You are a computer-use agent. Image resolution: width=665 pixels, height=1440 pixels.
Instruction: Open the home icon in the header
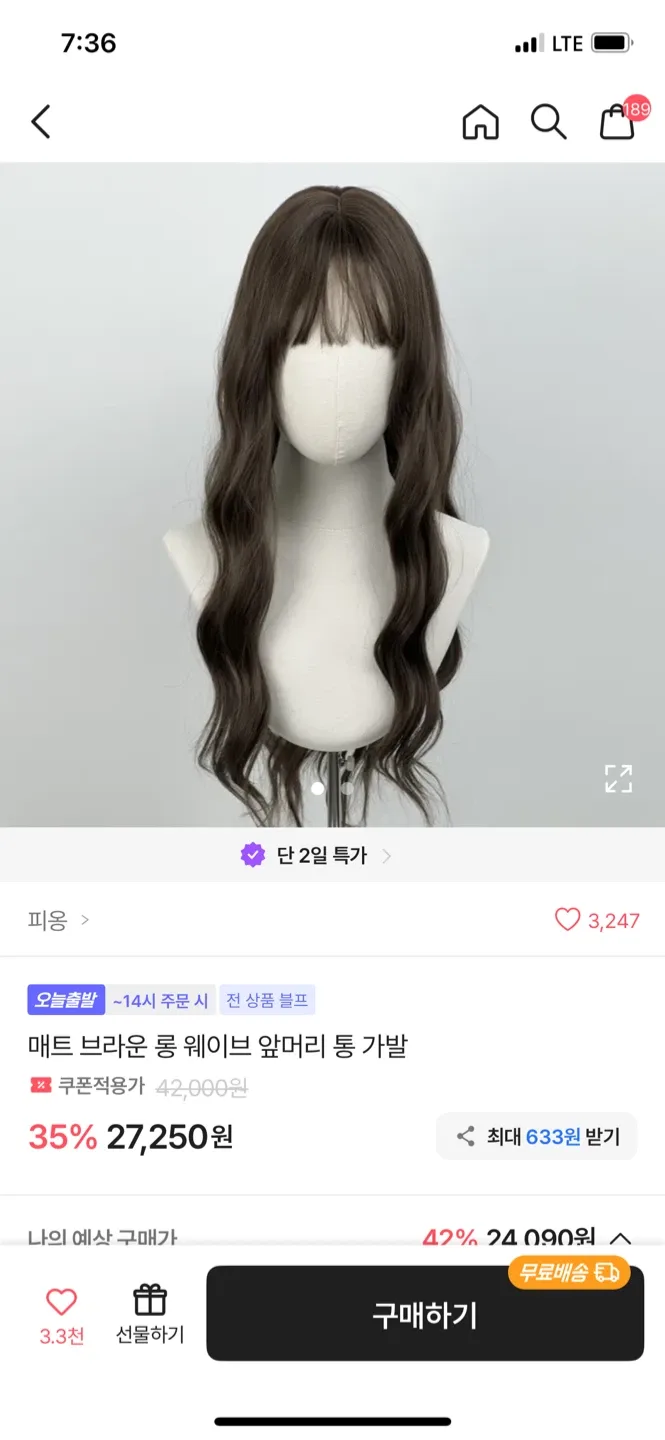pyautogui.click(x=480, y=122)
